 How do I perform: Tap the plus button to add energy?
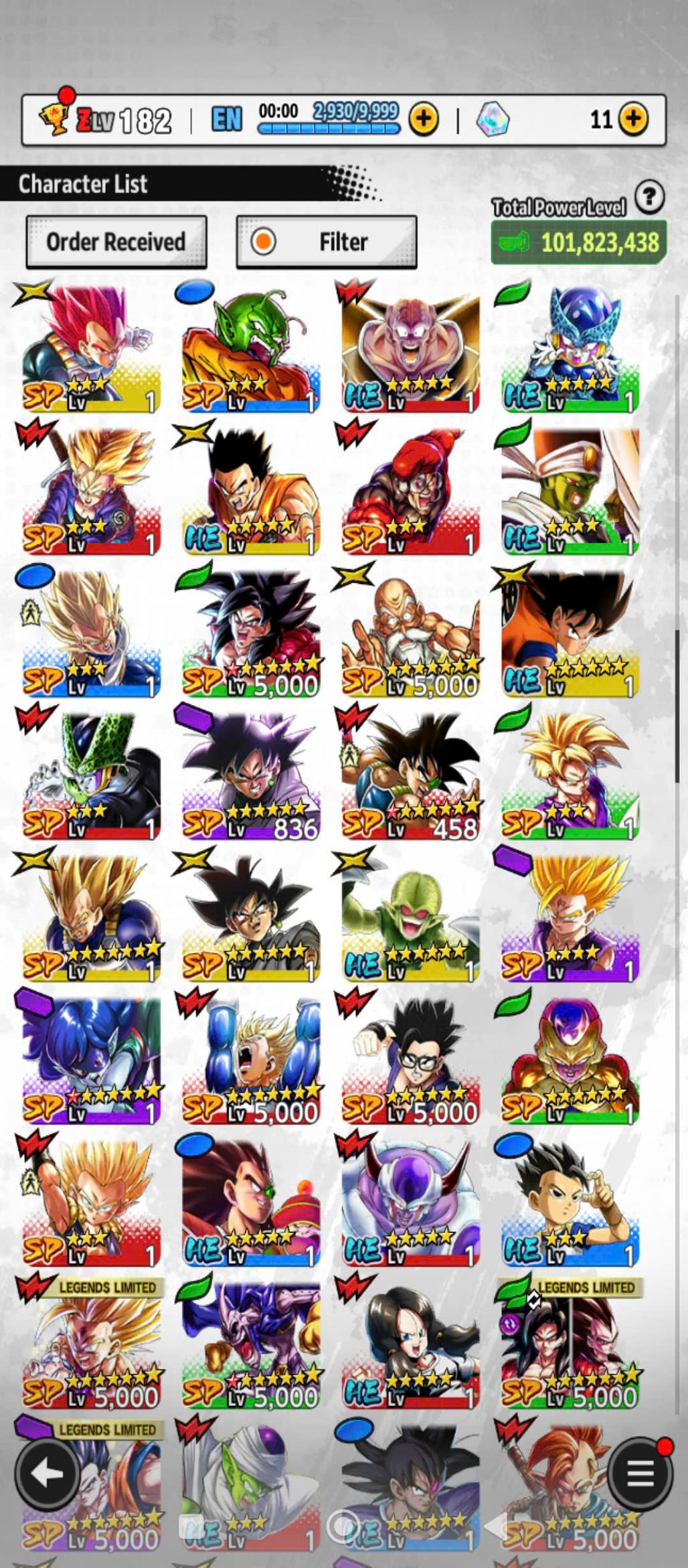coord(423,120)
